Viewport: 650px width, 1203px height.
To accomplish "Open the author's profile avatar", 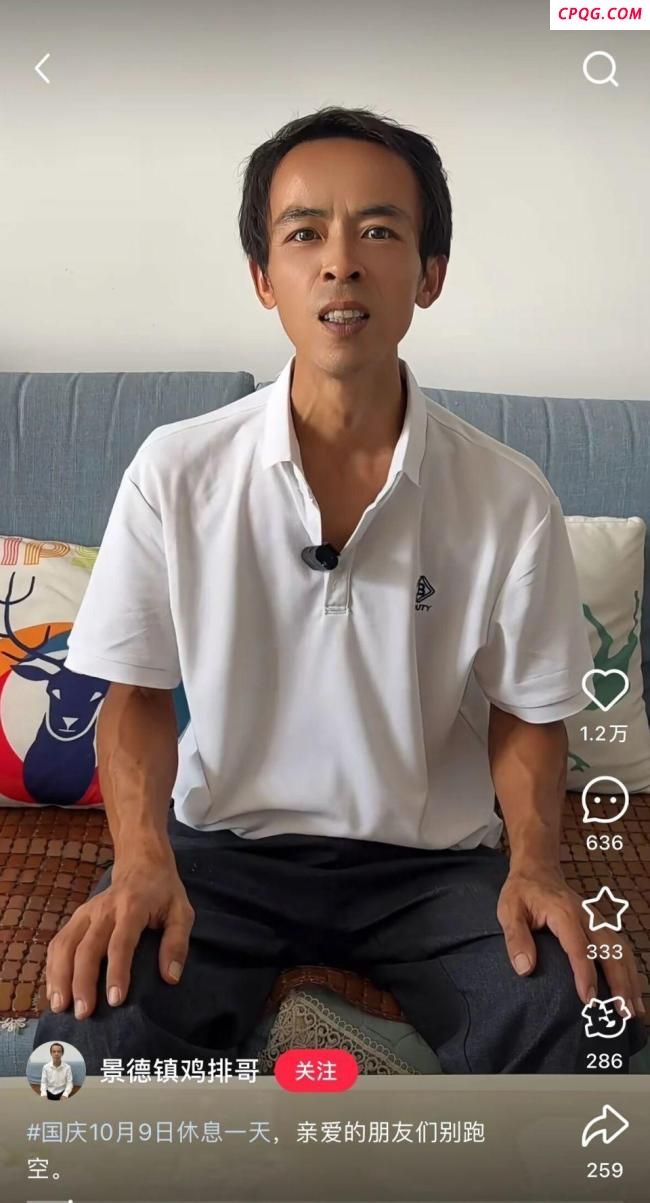I will 56,1071.
